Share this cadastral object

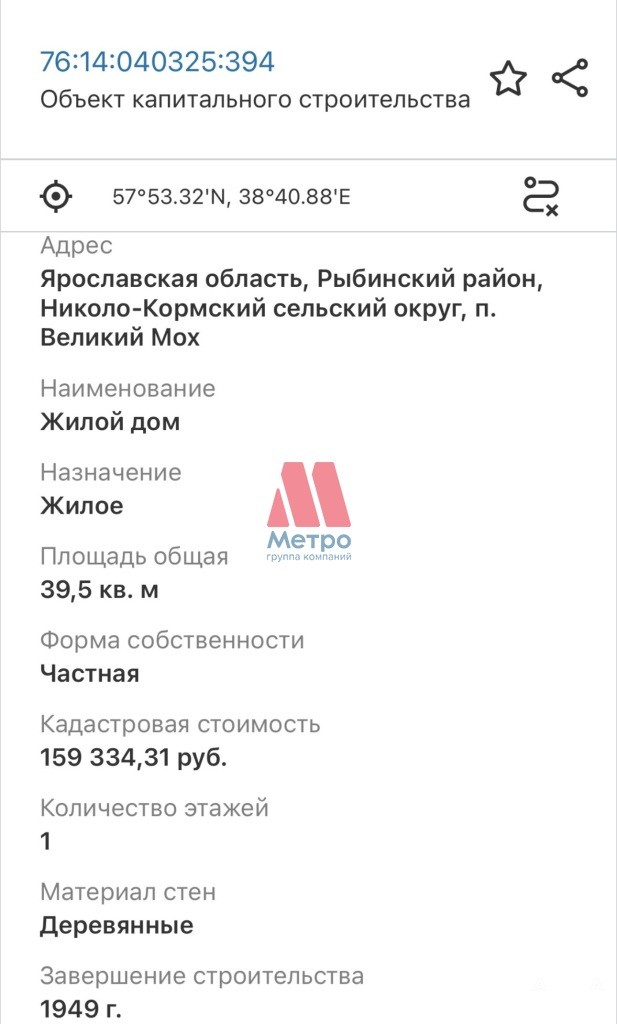click(570, 79)
